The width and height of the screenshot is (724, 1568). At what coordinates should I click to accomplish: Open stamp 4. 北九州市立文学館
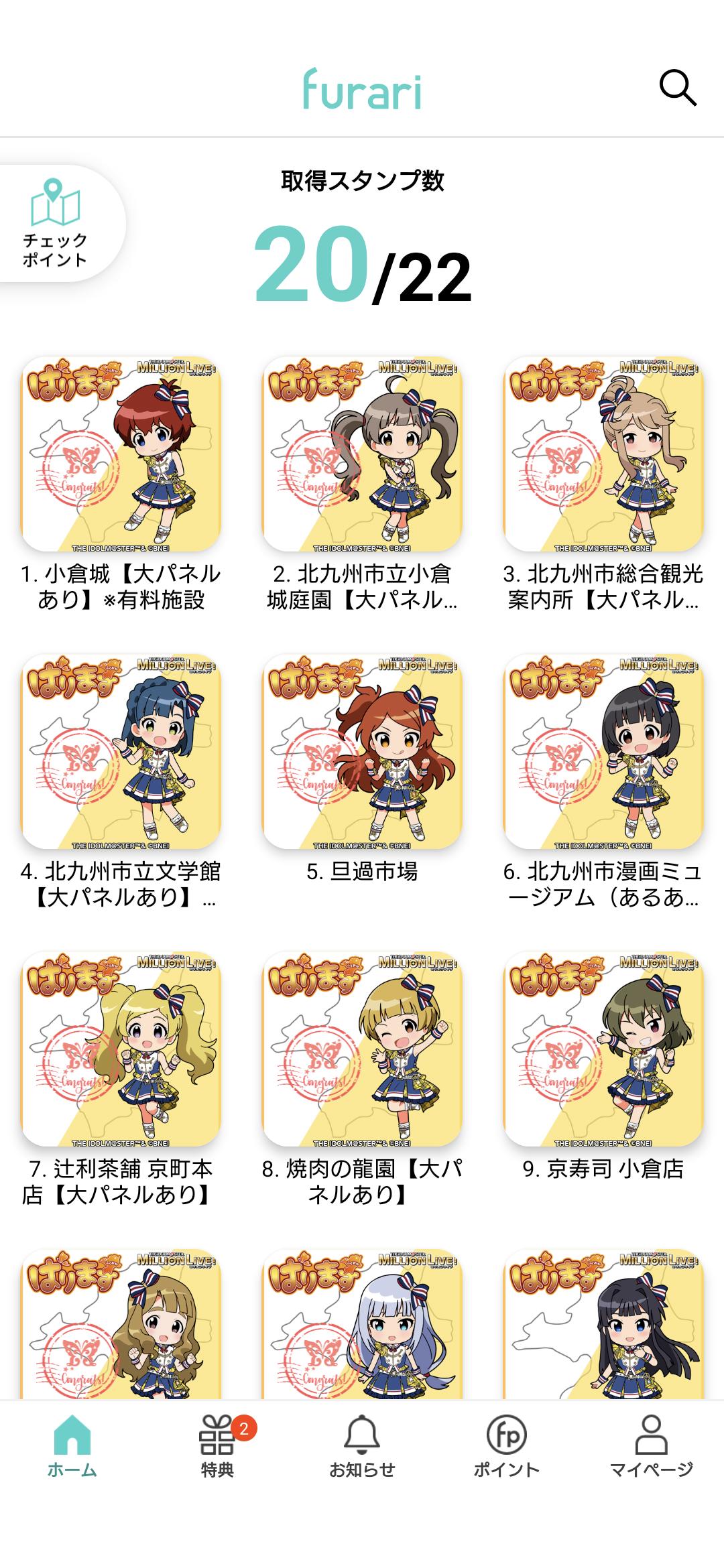pos(121,752)
